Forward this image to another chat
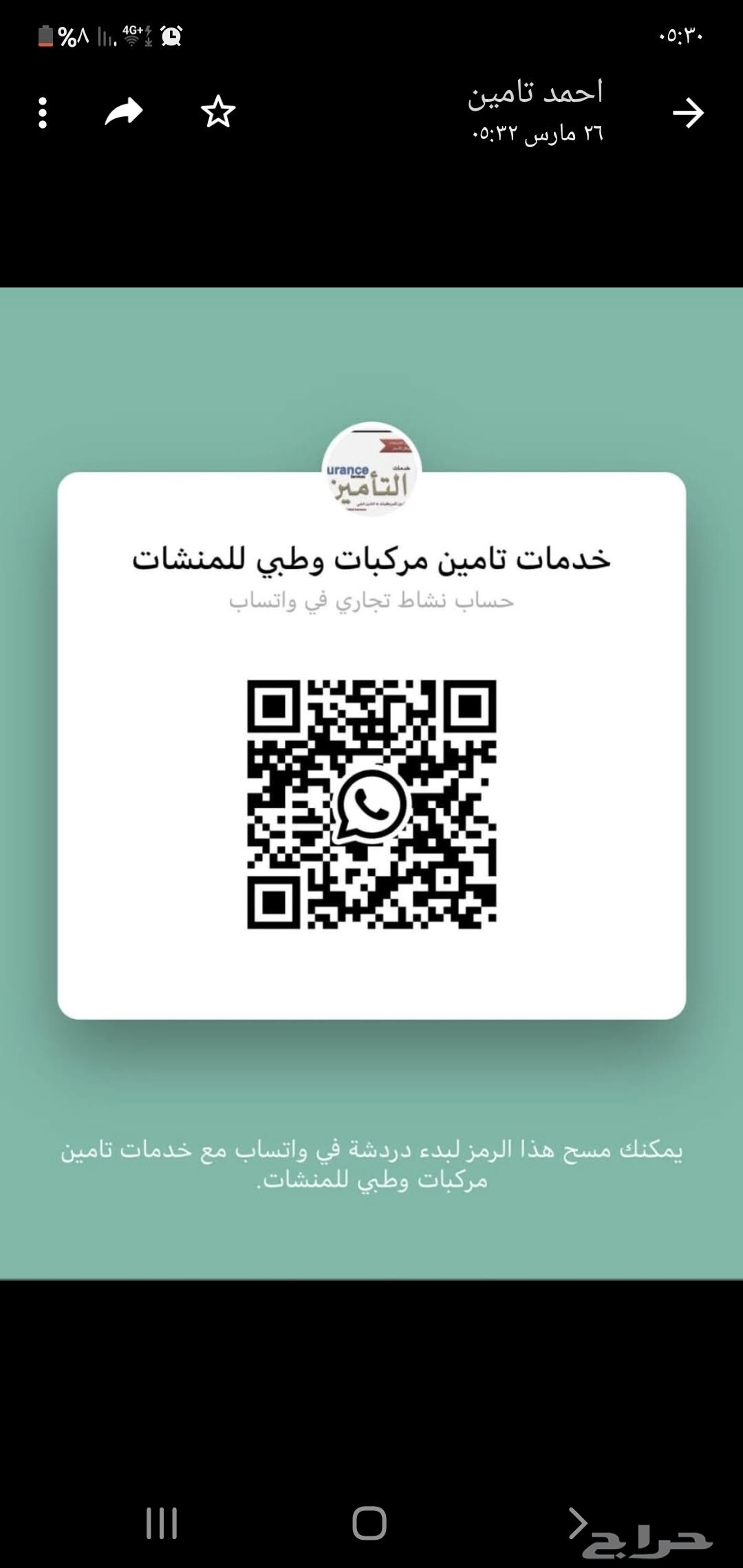The height and width of the screenshot is (1568, 743). tap(124, 112)
